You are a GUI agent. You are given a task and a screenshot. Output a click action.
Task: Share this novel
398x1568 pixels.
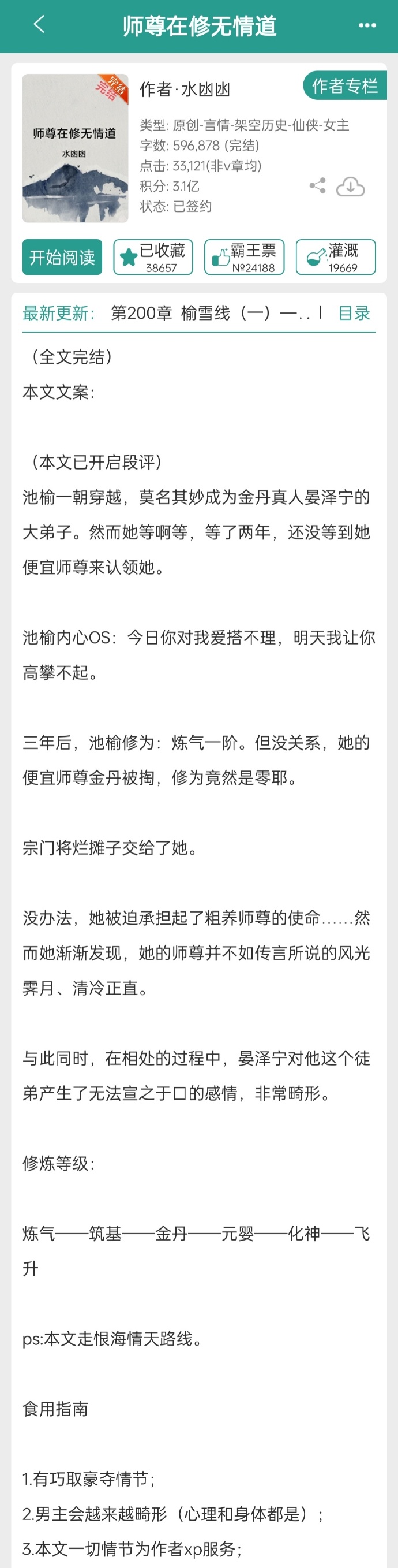coord(317,185)
